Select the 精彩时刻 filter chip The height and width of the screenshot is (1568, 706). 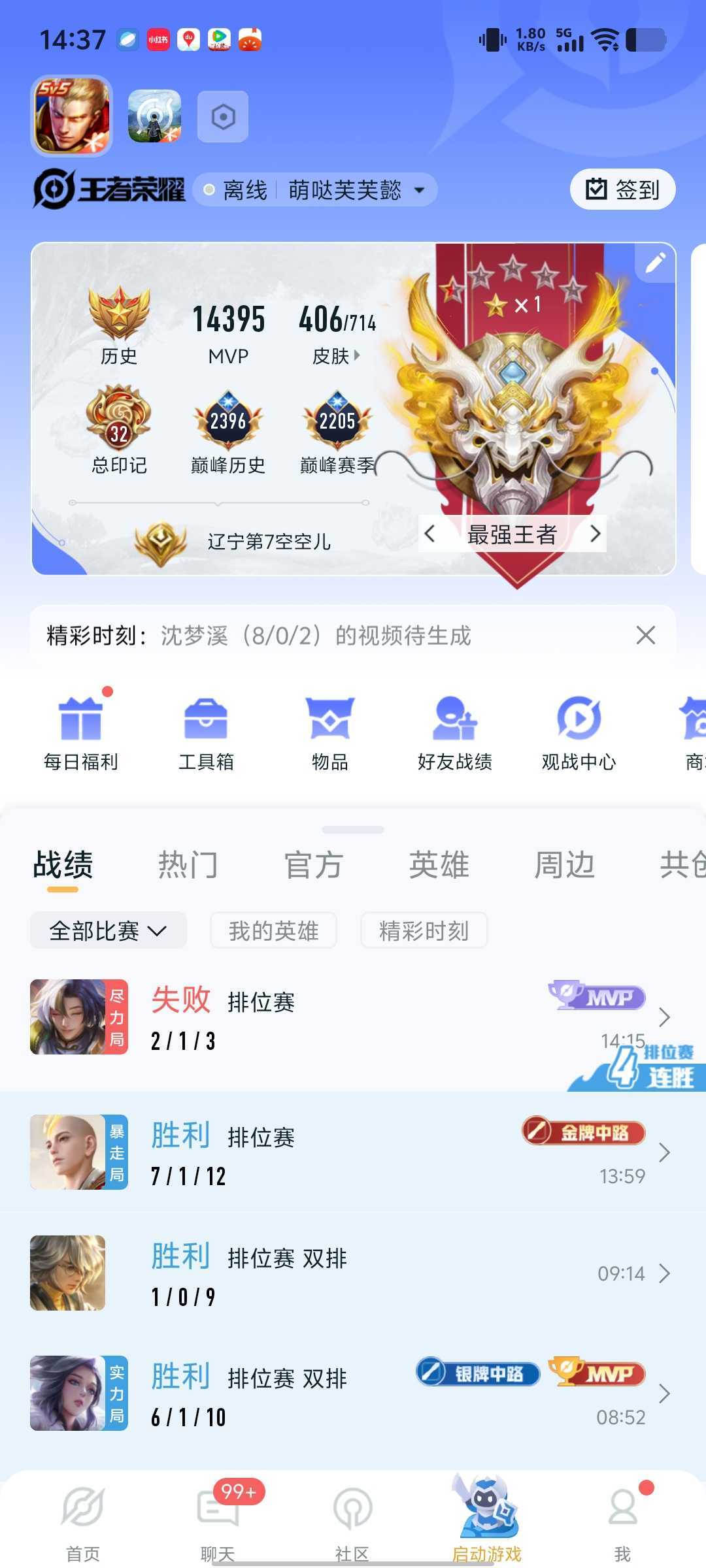click(x=424, y=930)
